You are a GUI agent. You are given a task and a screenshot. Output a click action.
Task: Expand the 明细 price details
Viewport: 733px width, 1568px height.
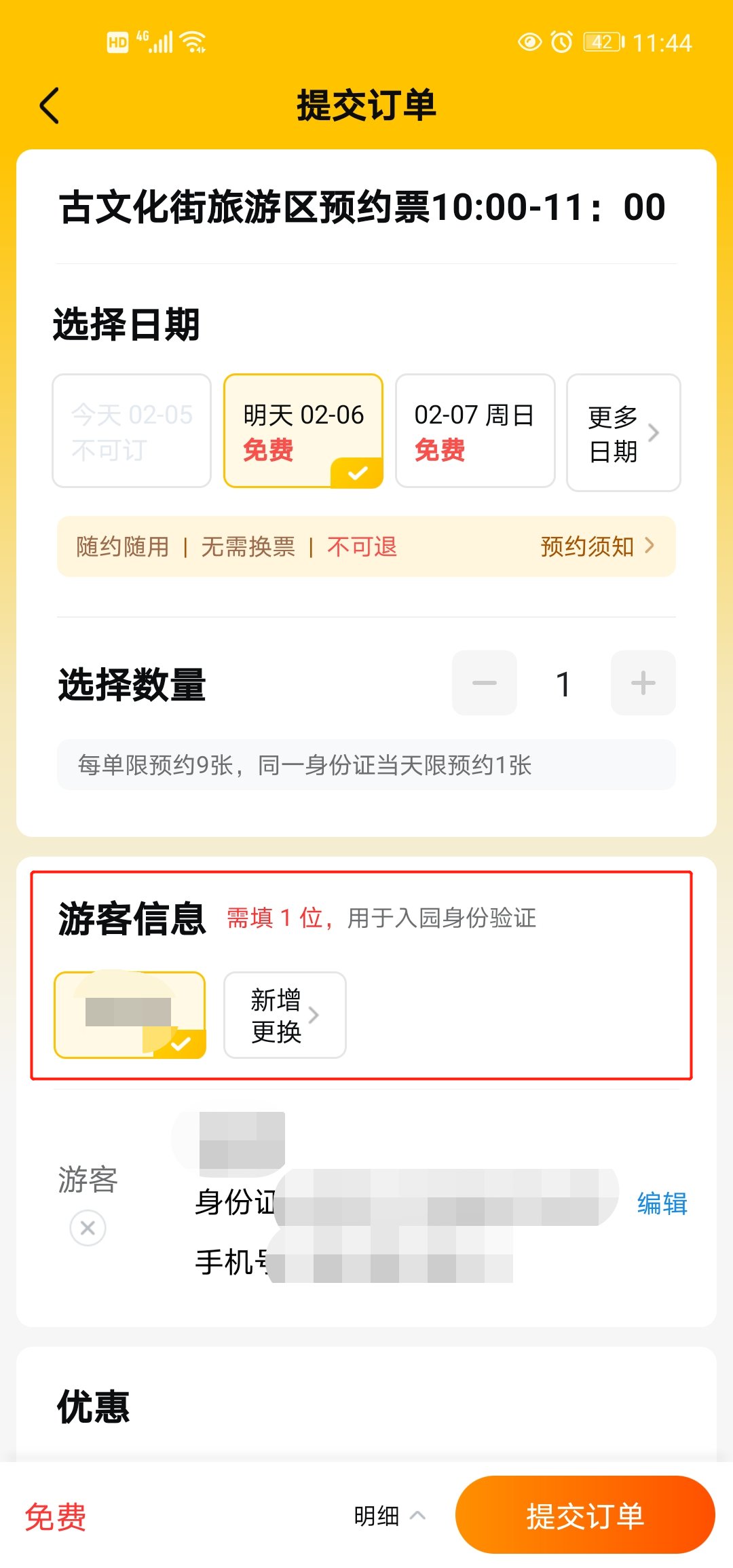pos(389,1516)
